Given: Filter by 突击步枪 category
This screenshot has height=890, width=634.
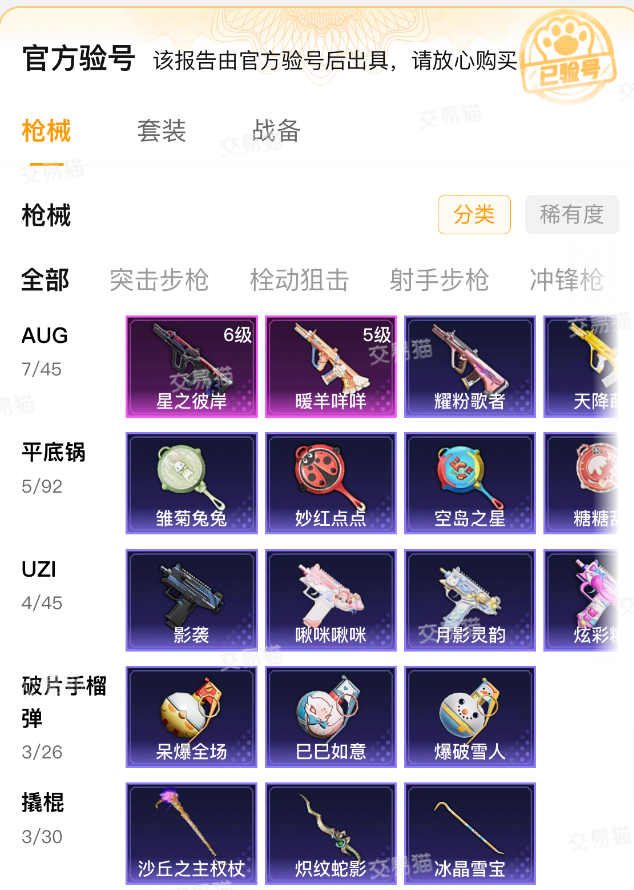Looking at the screenshot, I should [x=159, y=280].
